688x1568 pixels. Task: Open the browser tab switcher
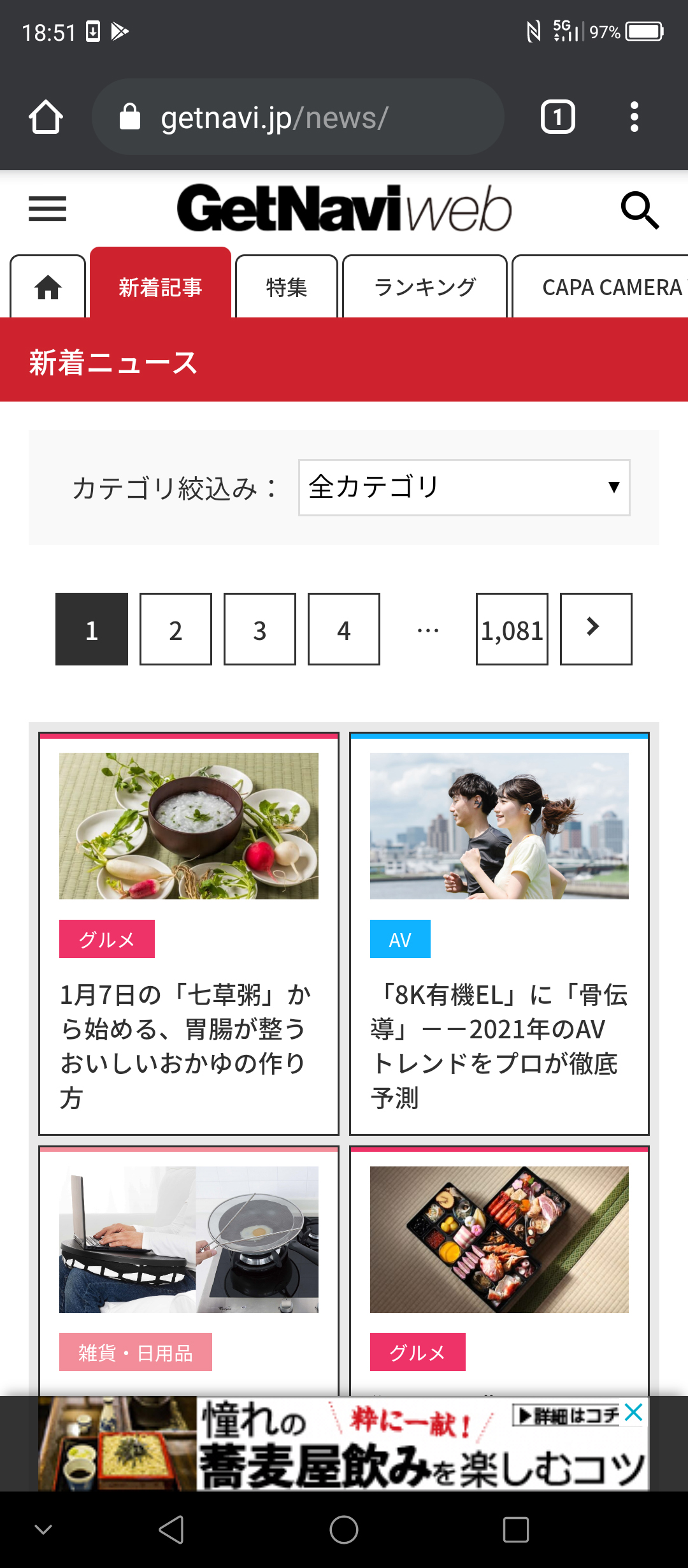557,117
